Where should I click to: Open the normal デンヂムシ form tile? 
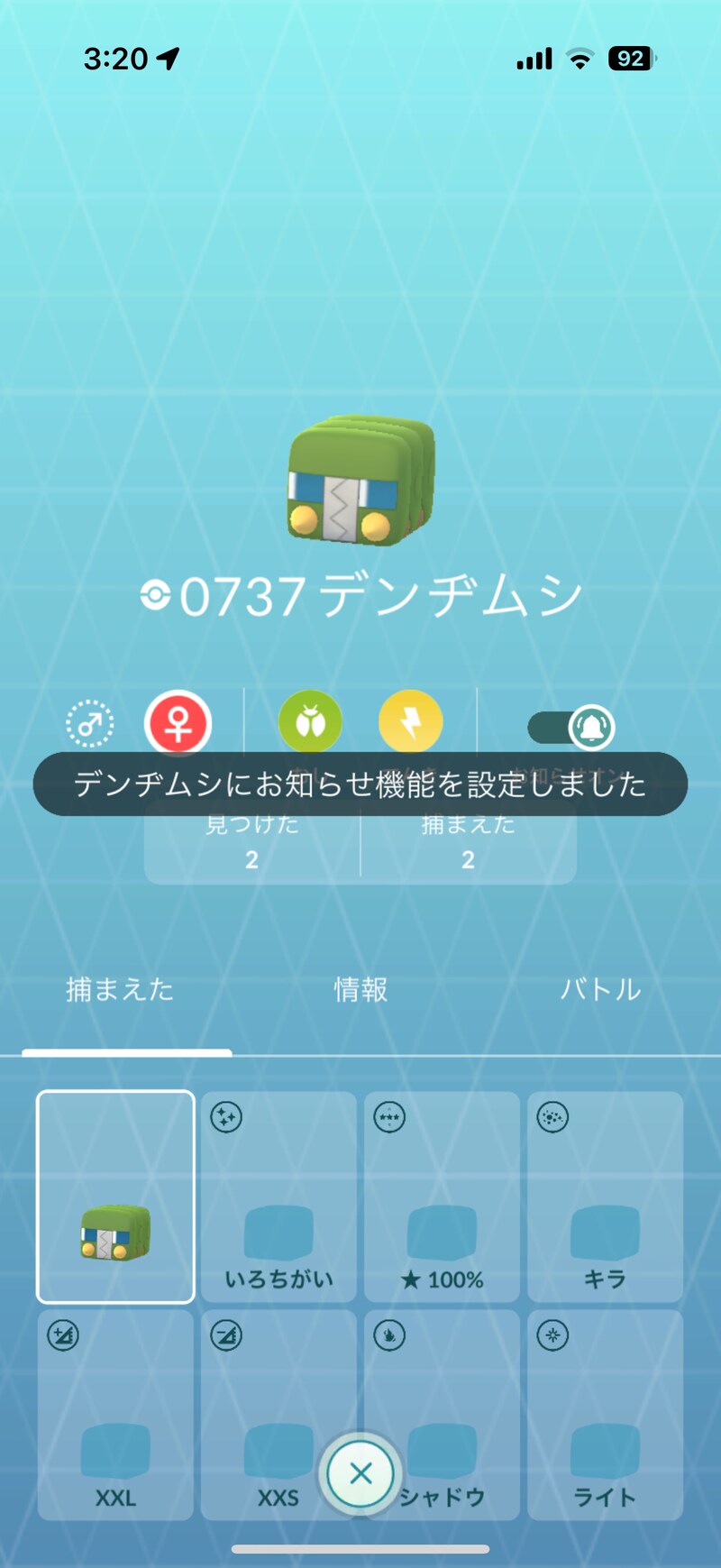coord(115,1197)
